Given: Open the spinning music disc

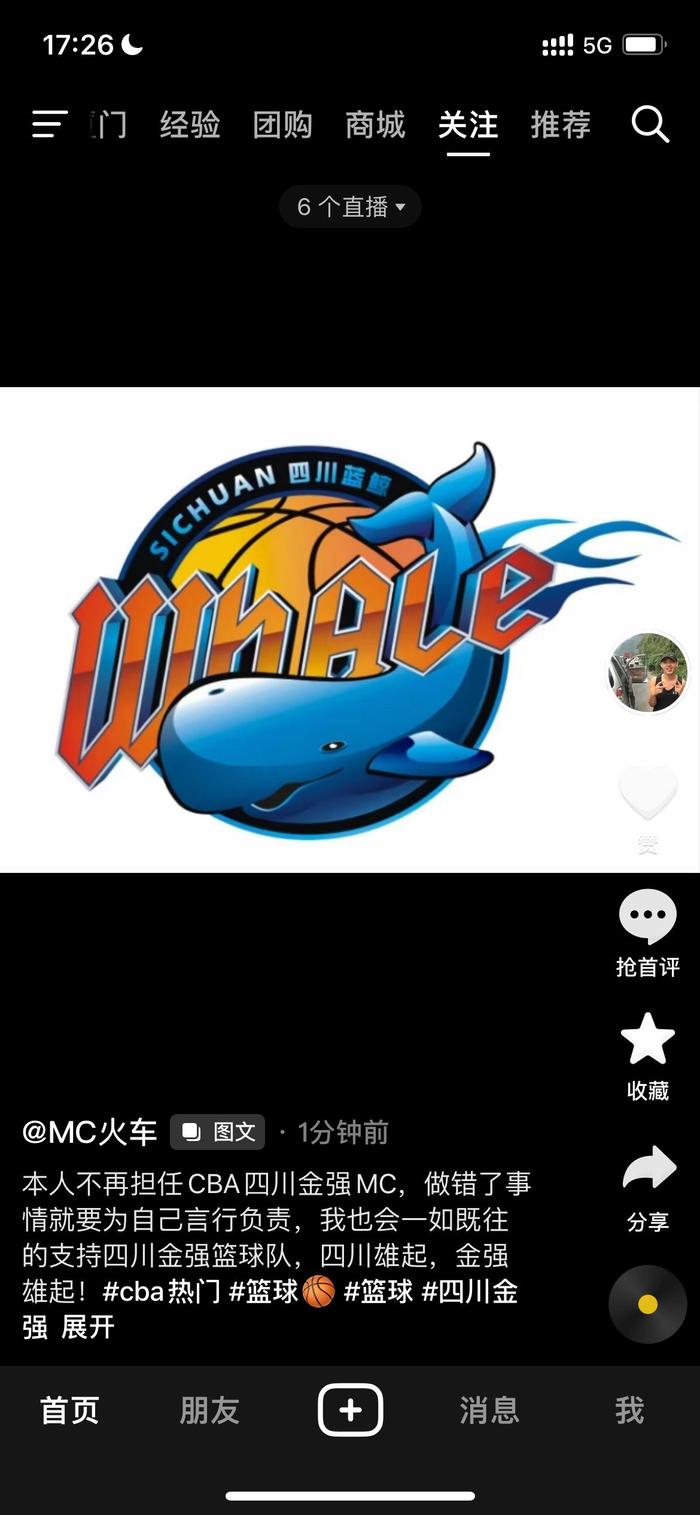Looking at the screenshot, I should 648,1304.
